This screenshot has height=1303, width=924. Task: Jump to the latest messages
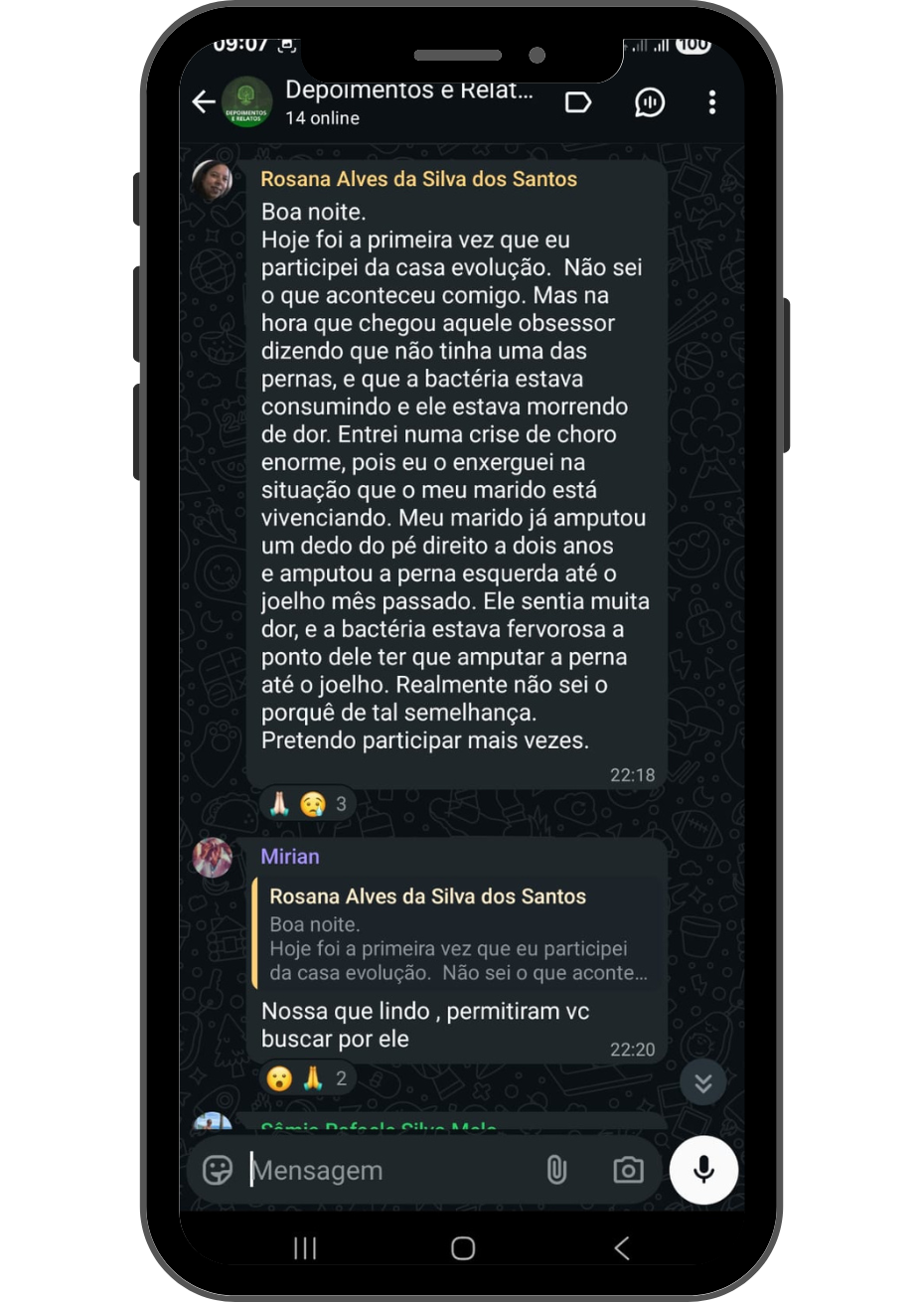pyautogui.click(x=702, y=1082)
